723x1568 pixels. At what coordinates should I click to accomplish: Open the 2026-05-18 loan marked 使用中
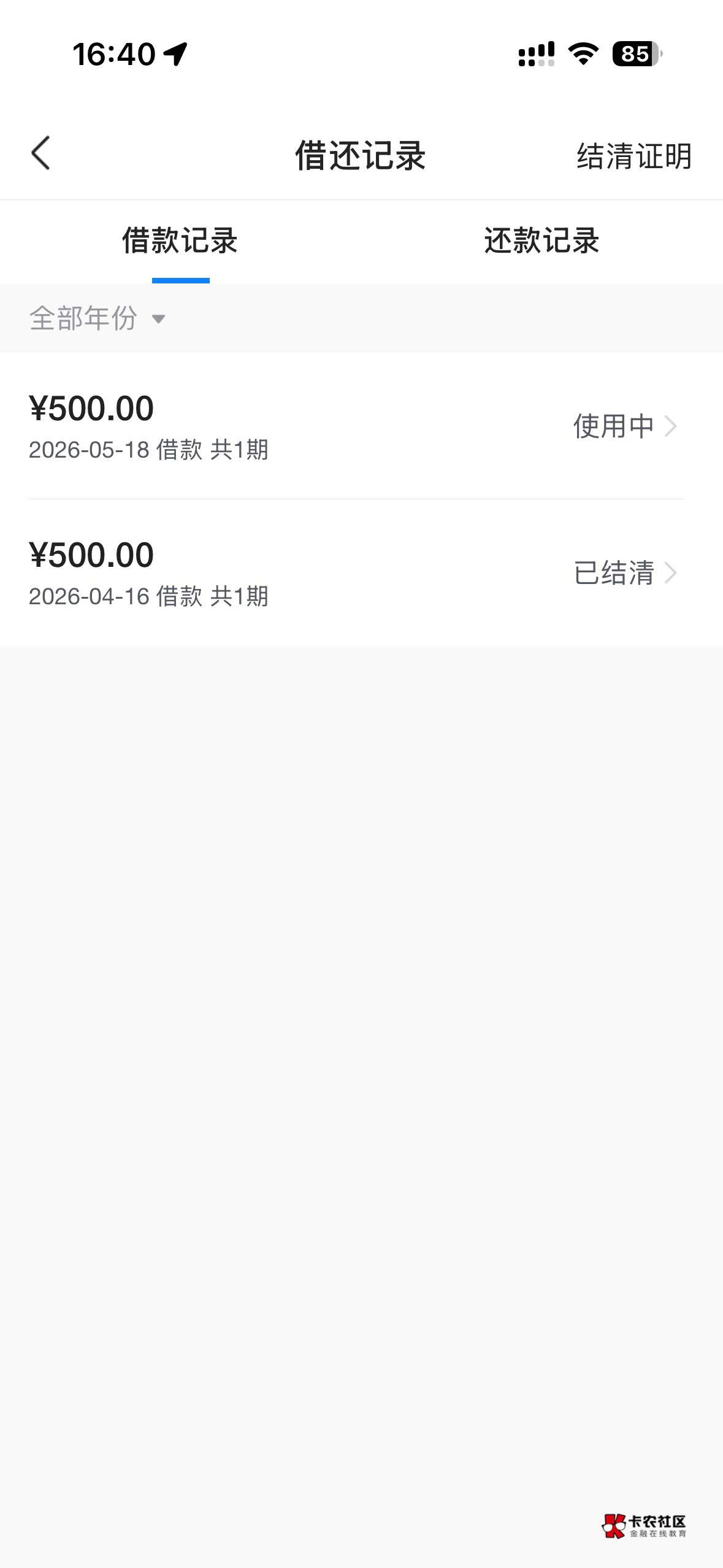(x=361, y=426)
